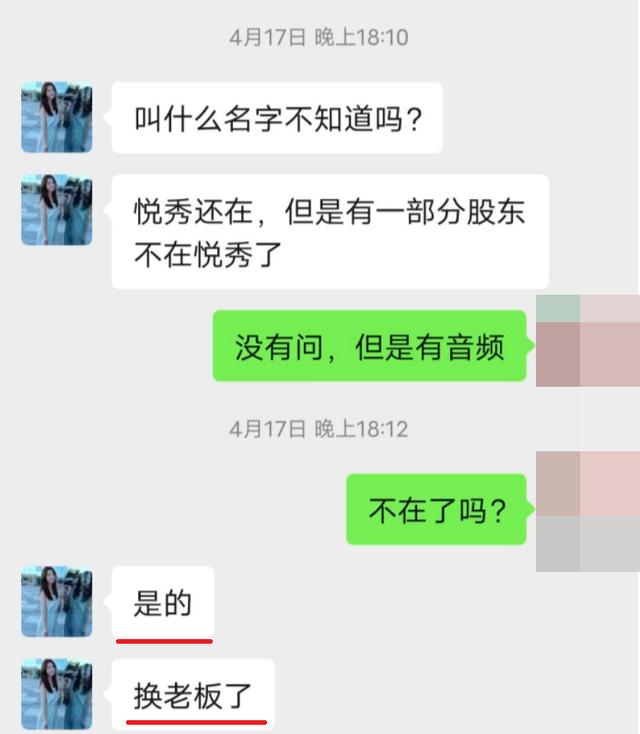Viewport: 640px width, 734px height.
Task: Open sender's avatar beside '叫什么名字不知道吗？'
Action: point(57,118)
